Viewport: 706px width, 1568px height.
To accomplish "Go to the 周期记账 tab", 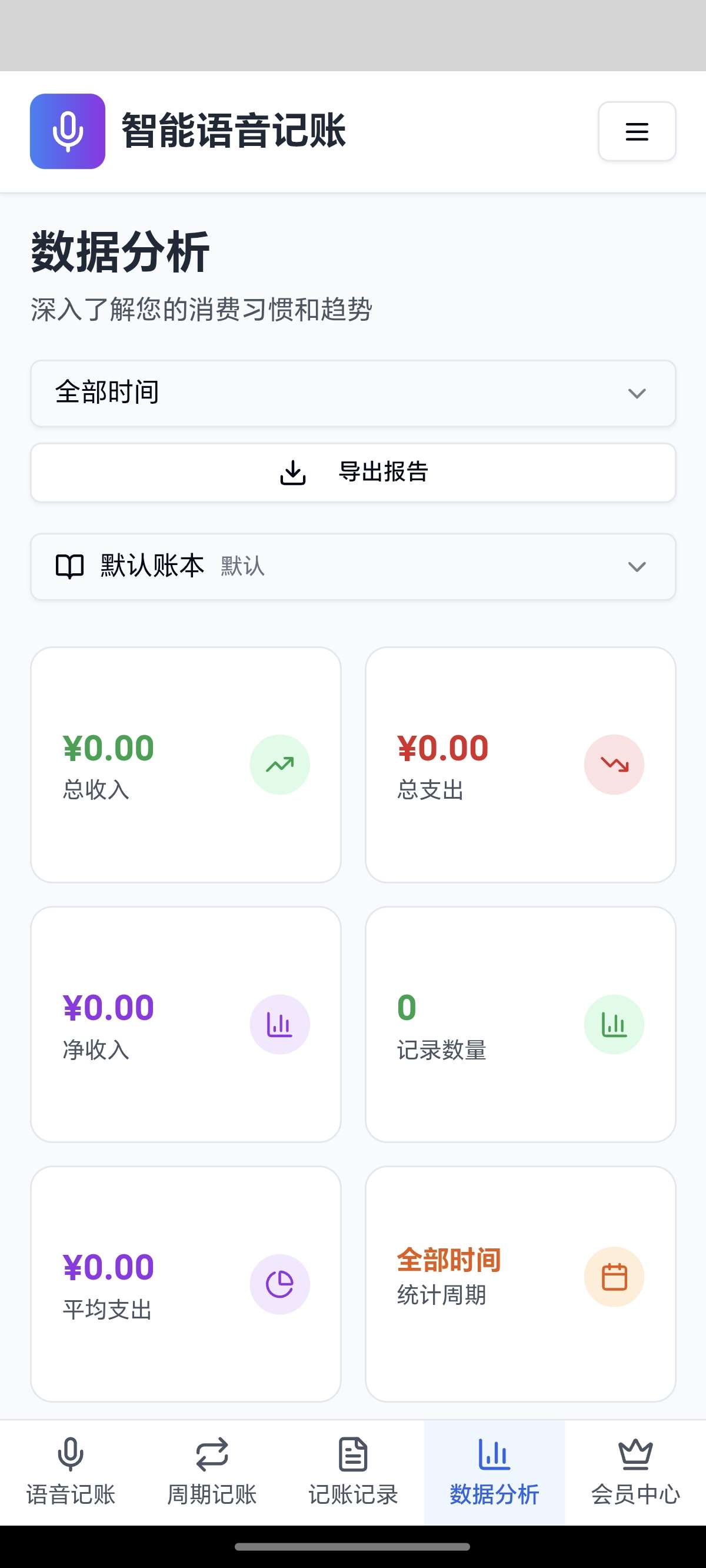I will tap(212, 1472).
